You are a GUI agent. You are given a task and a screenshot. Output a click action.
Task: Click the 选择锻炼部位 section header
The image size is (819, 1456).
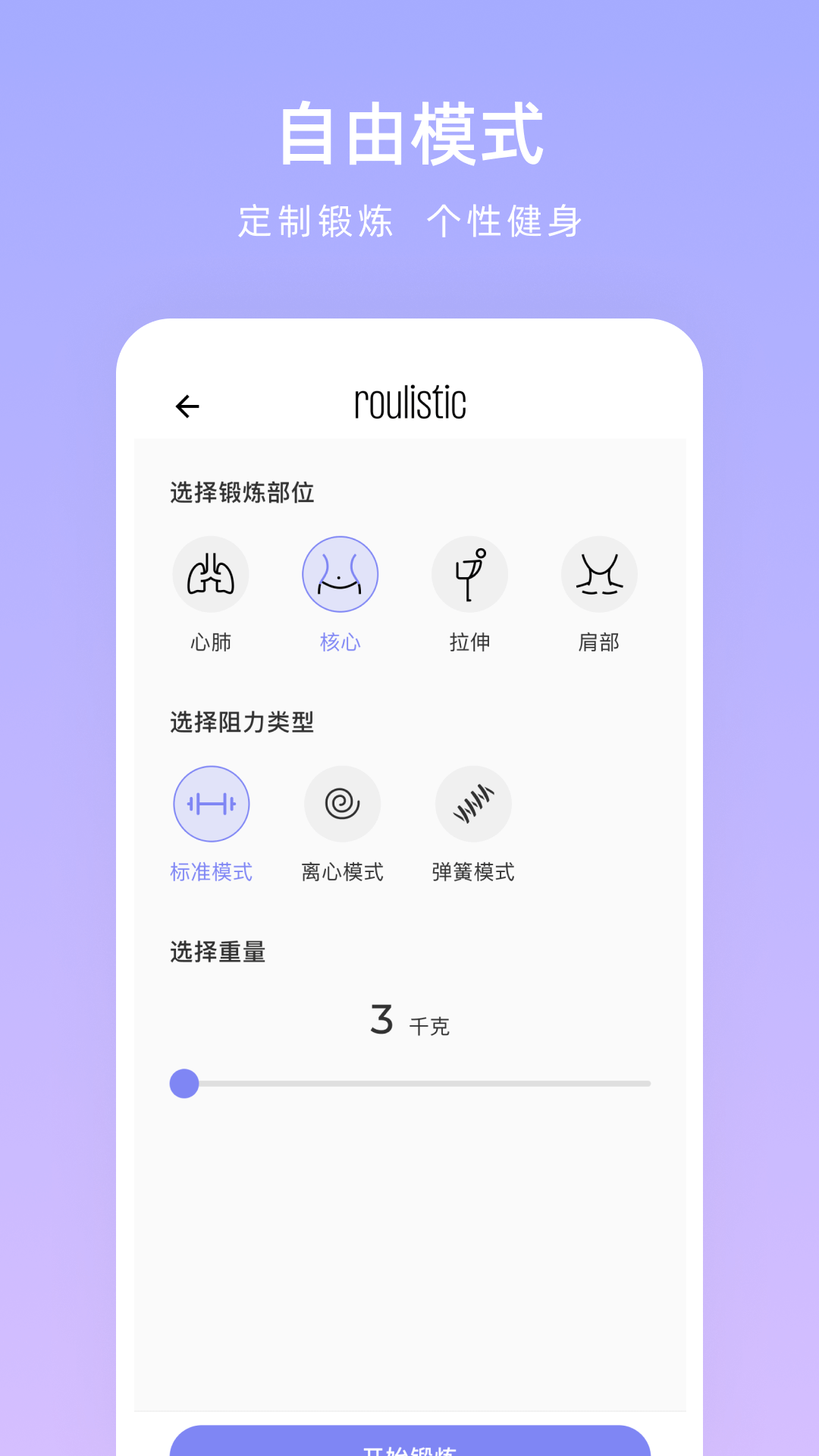pos(243,491)
